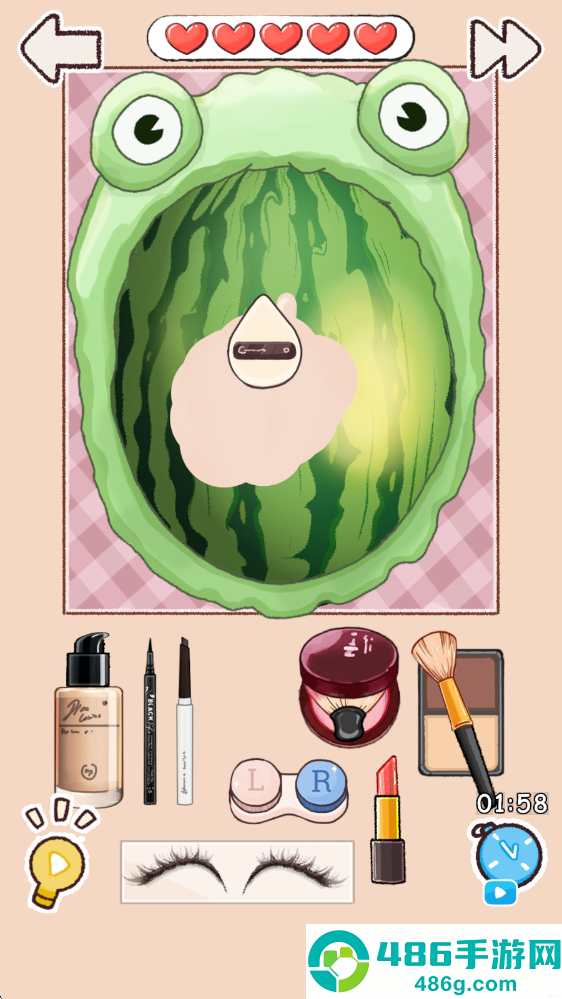Select the red lipstick
Screen dimensions: 562x999
point(388,819)
